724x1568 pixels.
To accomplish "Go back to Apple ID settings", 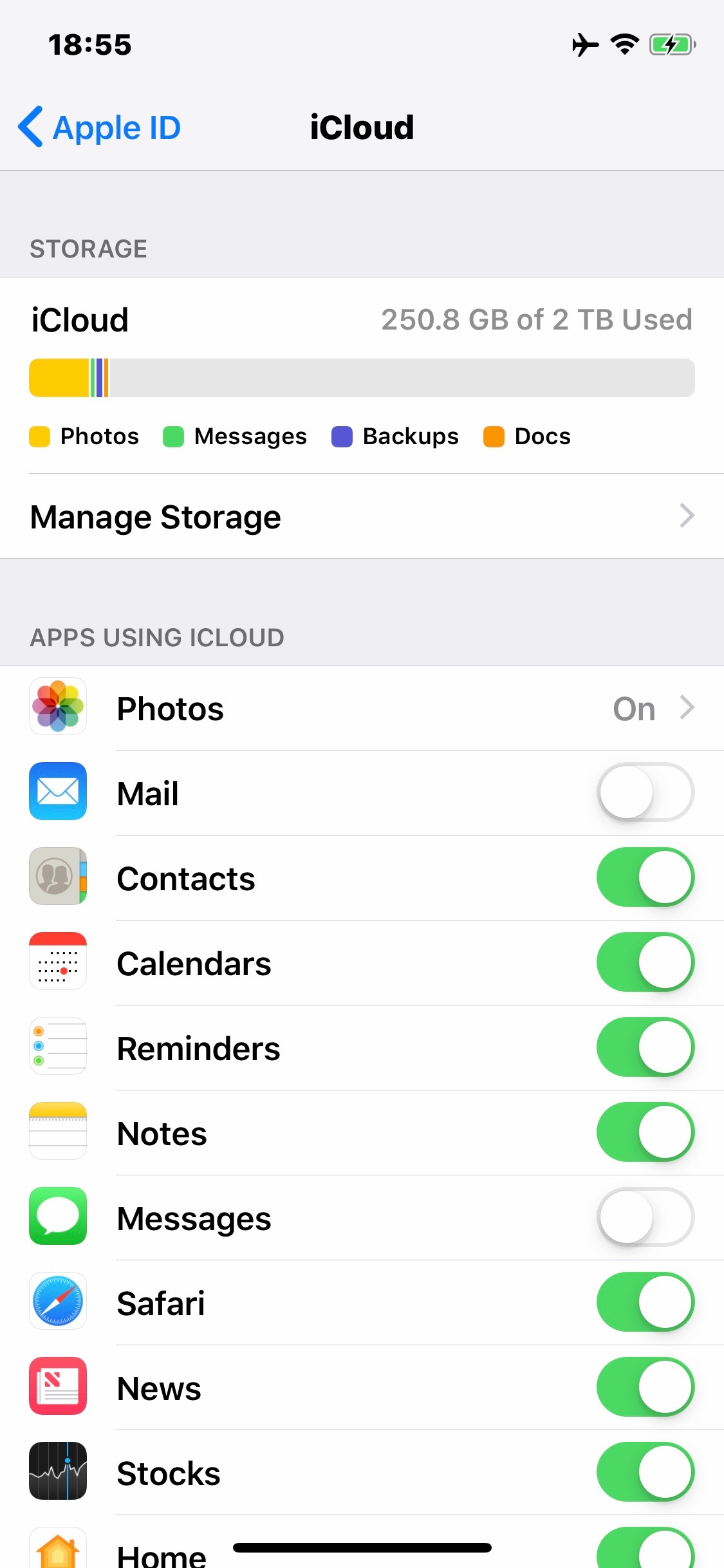I will [x=100, y=127].
